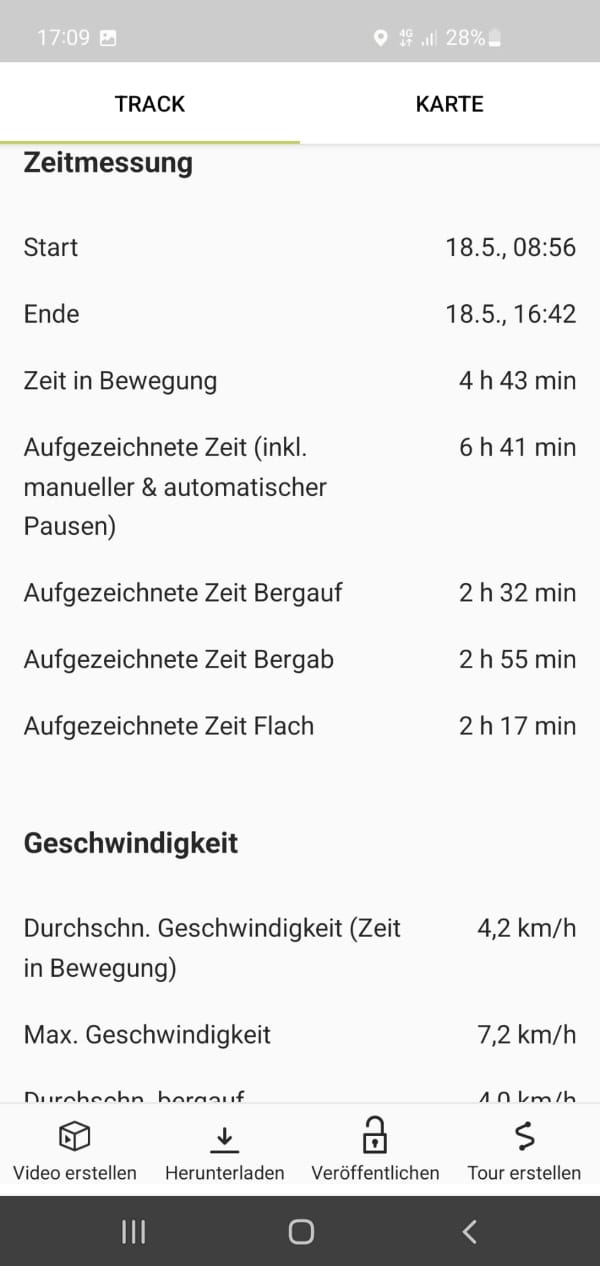Image resolution: width=600 pixels, height=1266 pixels.
Task: Go back using the system back button
Action: click(x=469, y=1232)
